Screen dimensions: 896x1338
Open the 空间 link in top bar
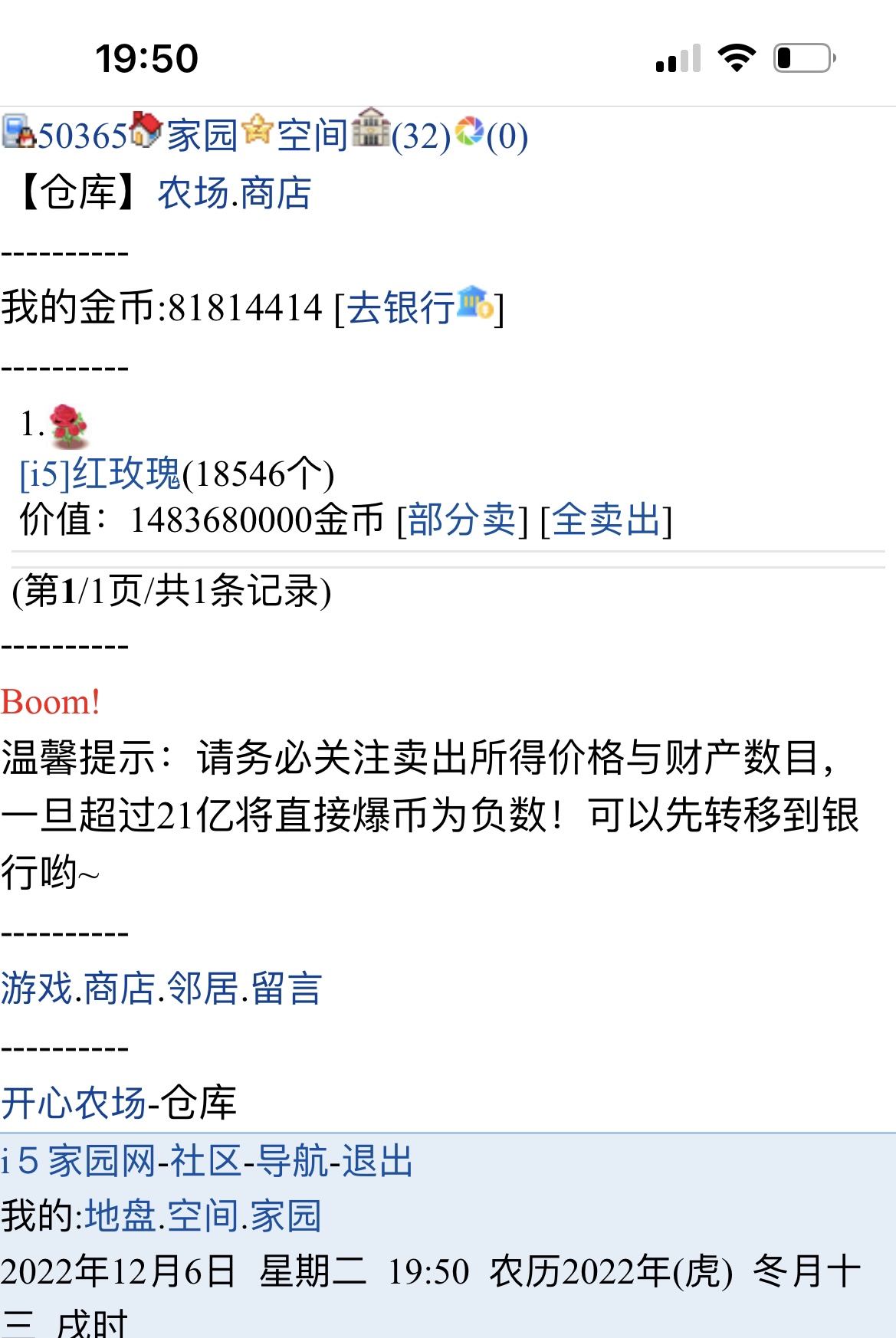tap(312, 136)
